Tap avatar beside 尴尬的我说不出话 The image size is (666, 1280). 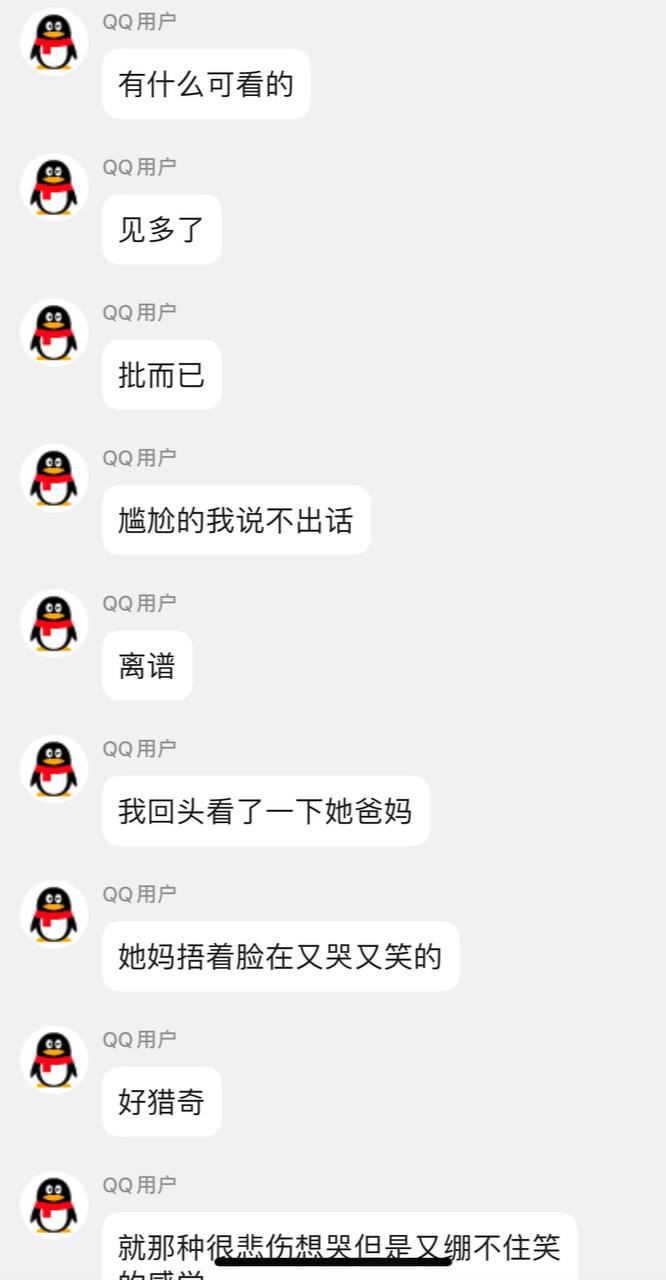tap(54, 478)
